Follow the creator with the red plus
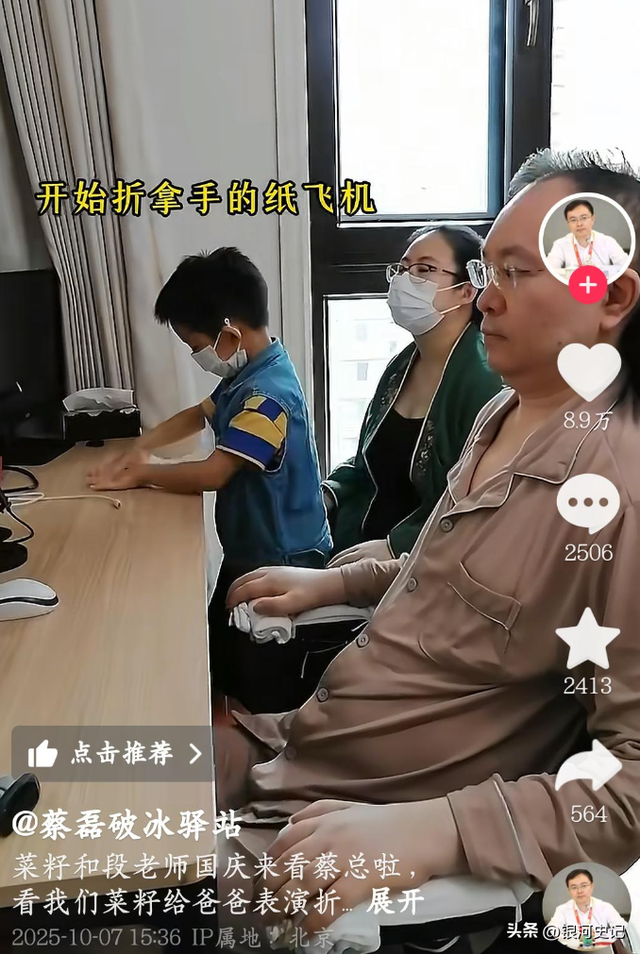The width and height of the screenshot is (640, 954). click(587, 285)
